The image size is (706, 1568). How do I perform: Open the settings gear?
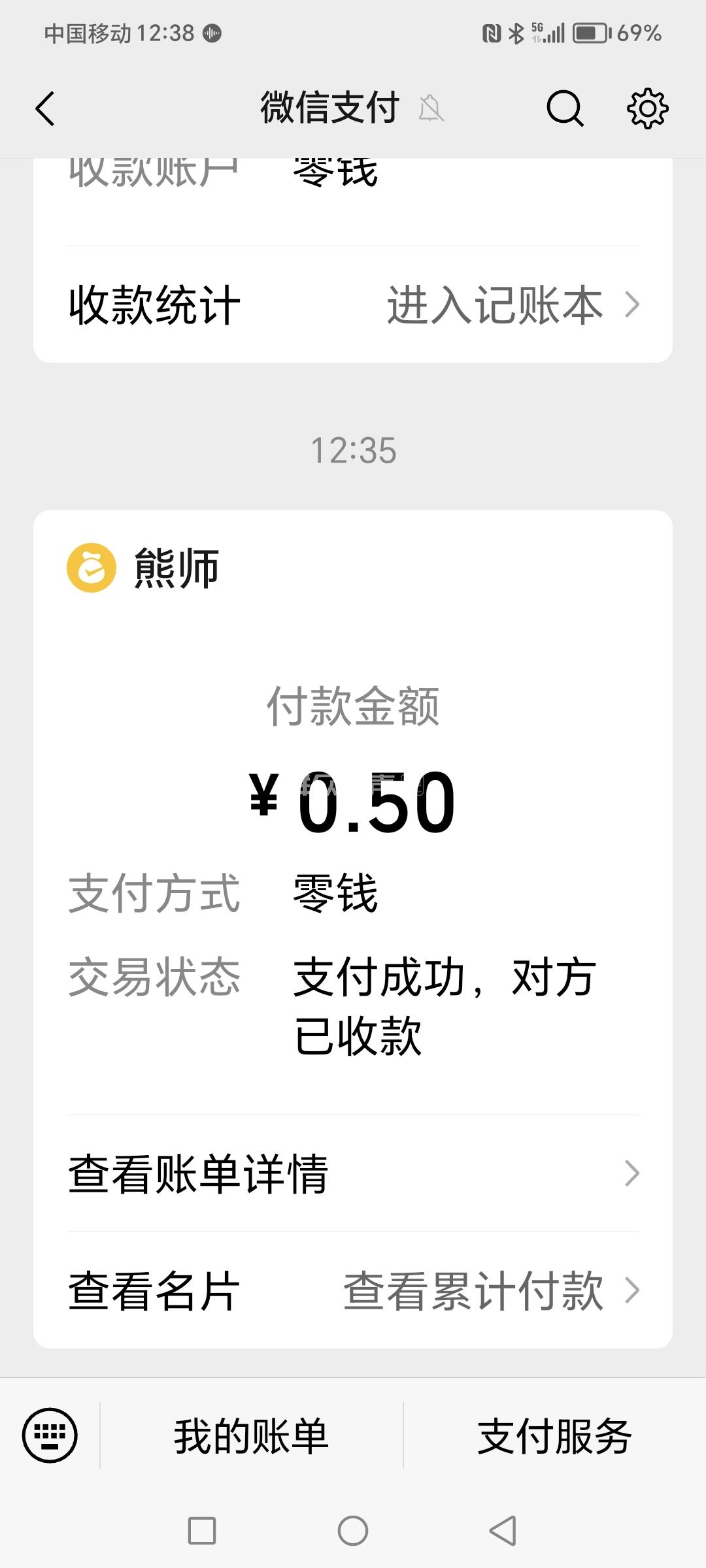(647, 108)
